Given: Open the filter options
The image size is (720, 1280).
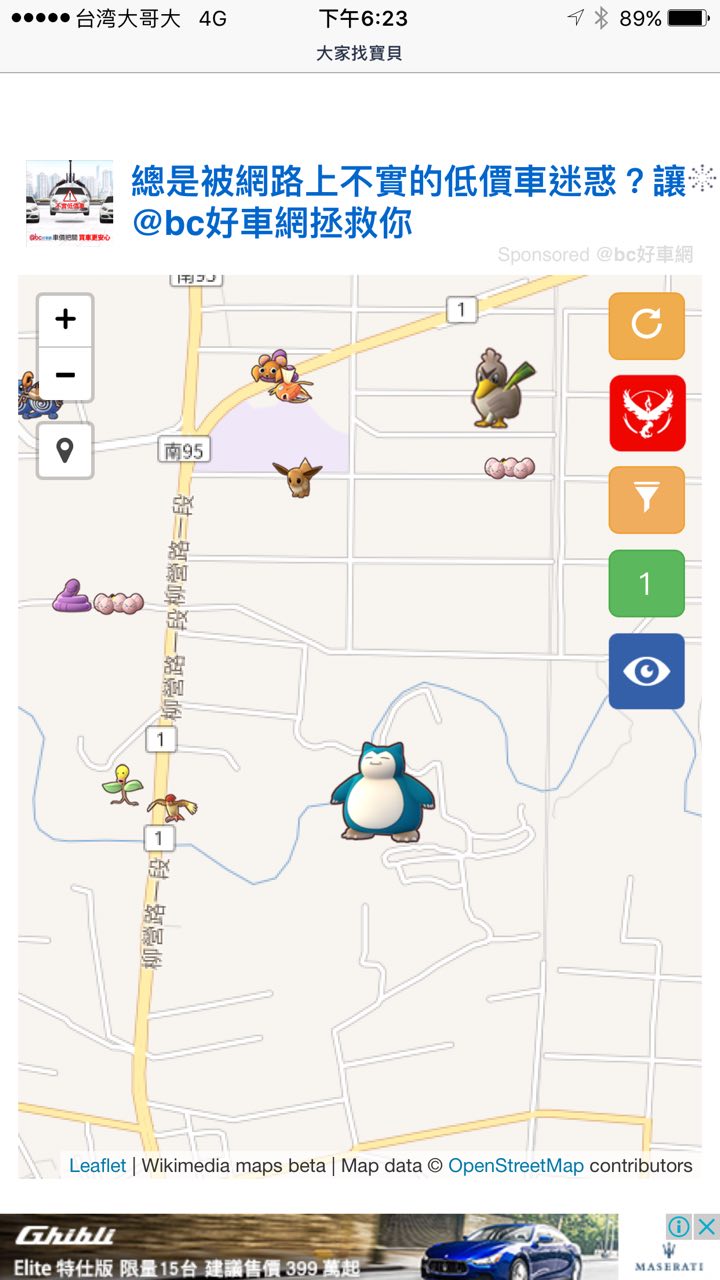Looking at the screenshot, I should [x=646, y=498].
